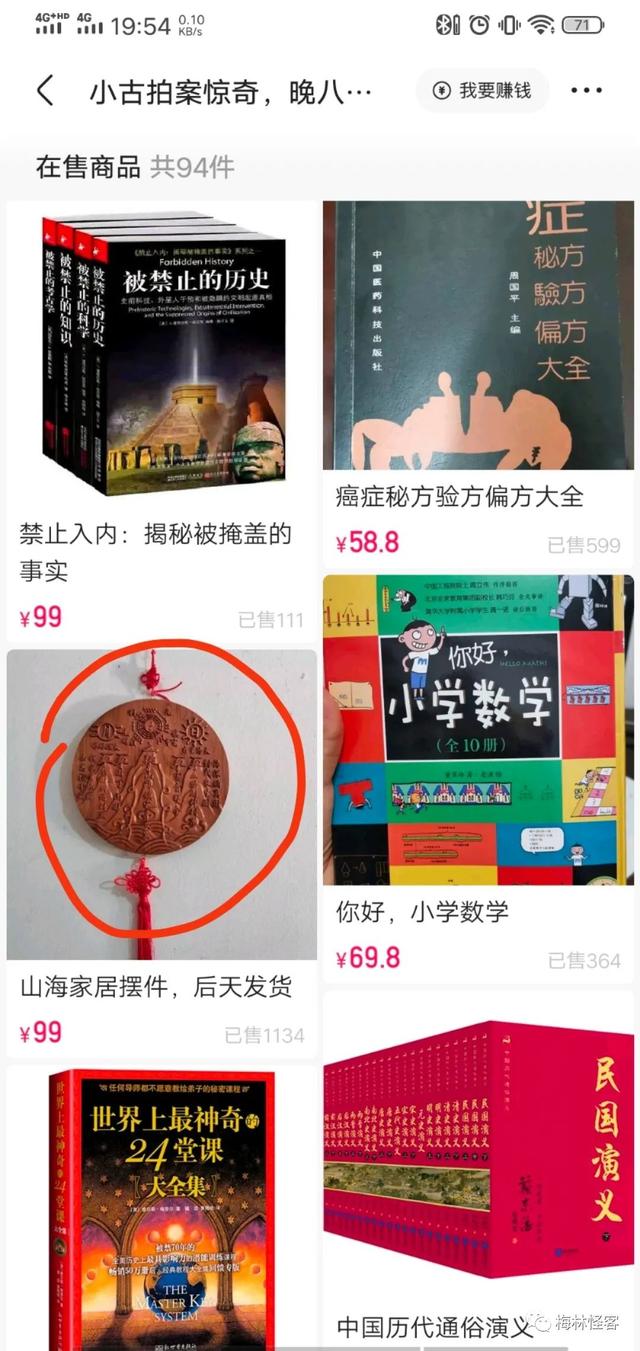The width and height of the screenshot is (640, 1351).
Task: Tap the 我要赚钱 button
Action: (x=482, y=91)
